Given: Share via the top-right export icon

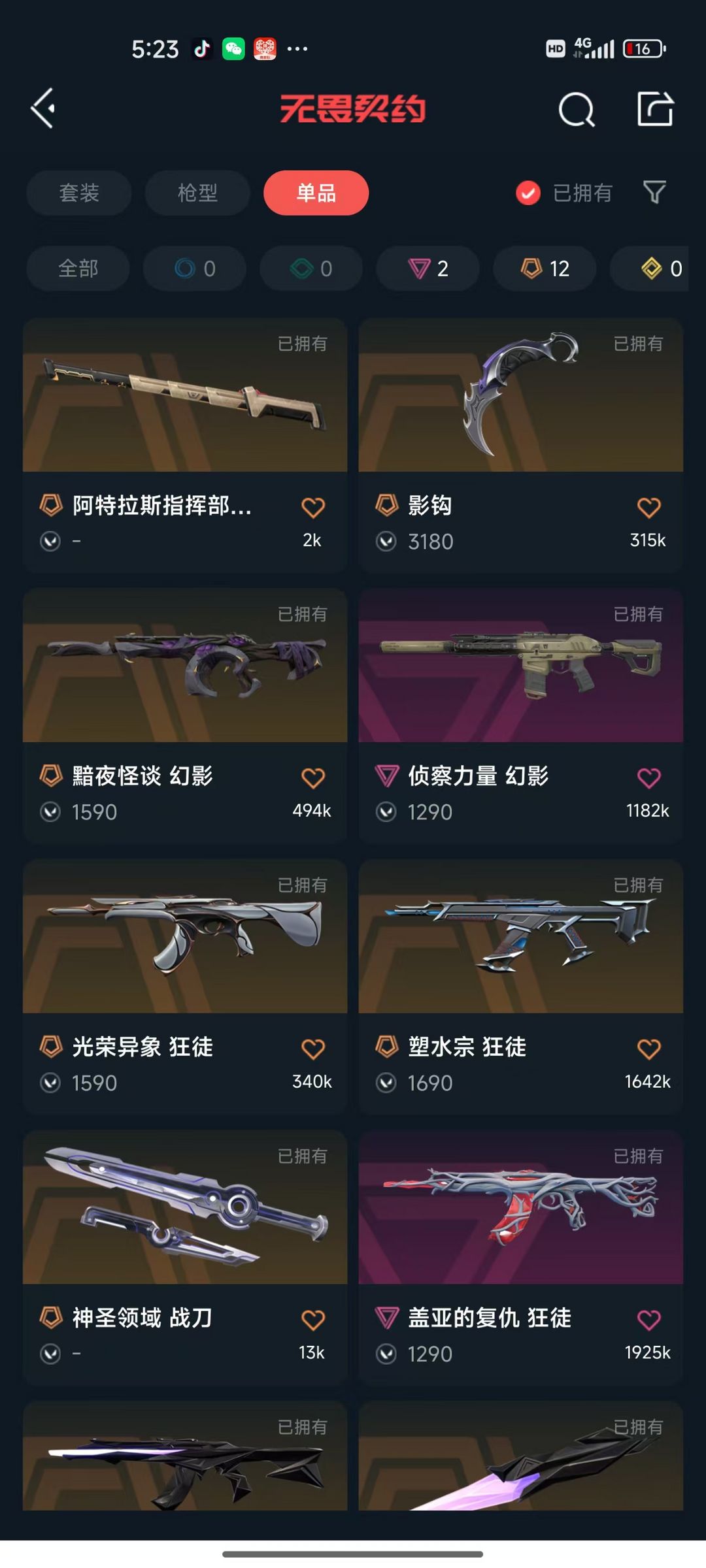Looking at the screenshot, I should click(x=655, y=108).
